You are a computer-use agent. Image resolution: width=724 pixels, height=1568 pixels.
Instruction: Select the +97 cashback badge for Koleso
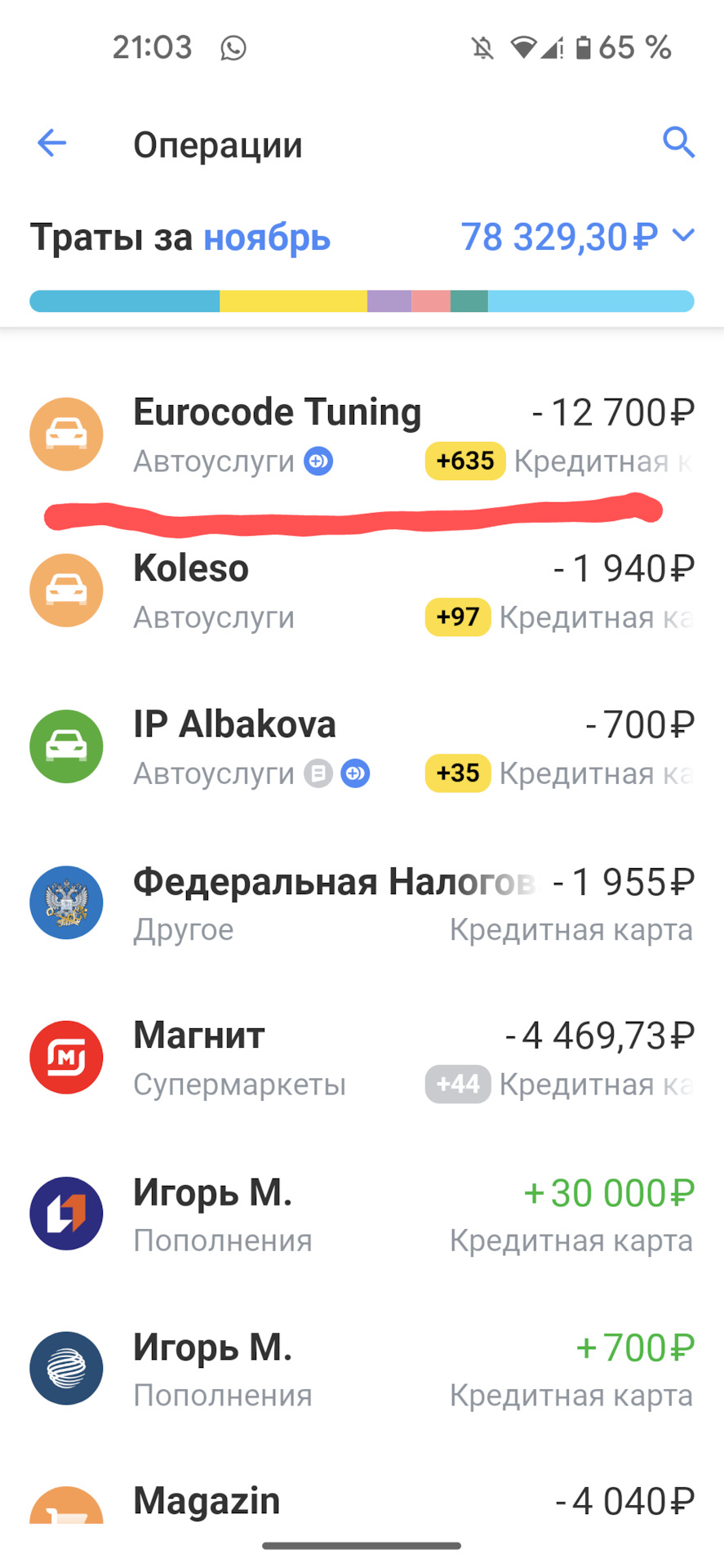coord(457,617)
